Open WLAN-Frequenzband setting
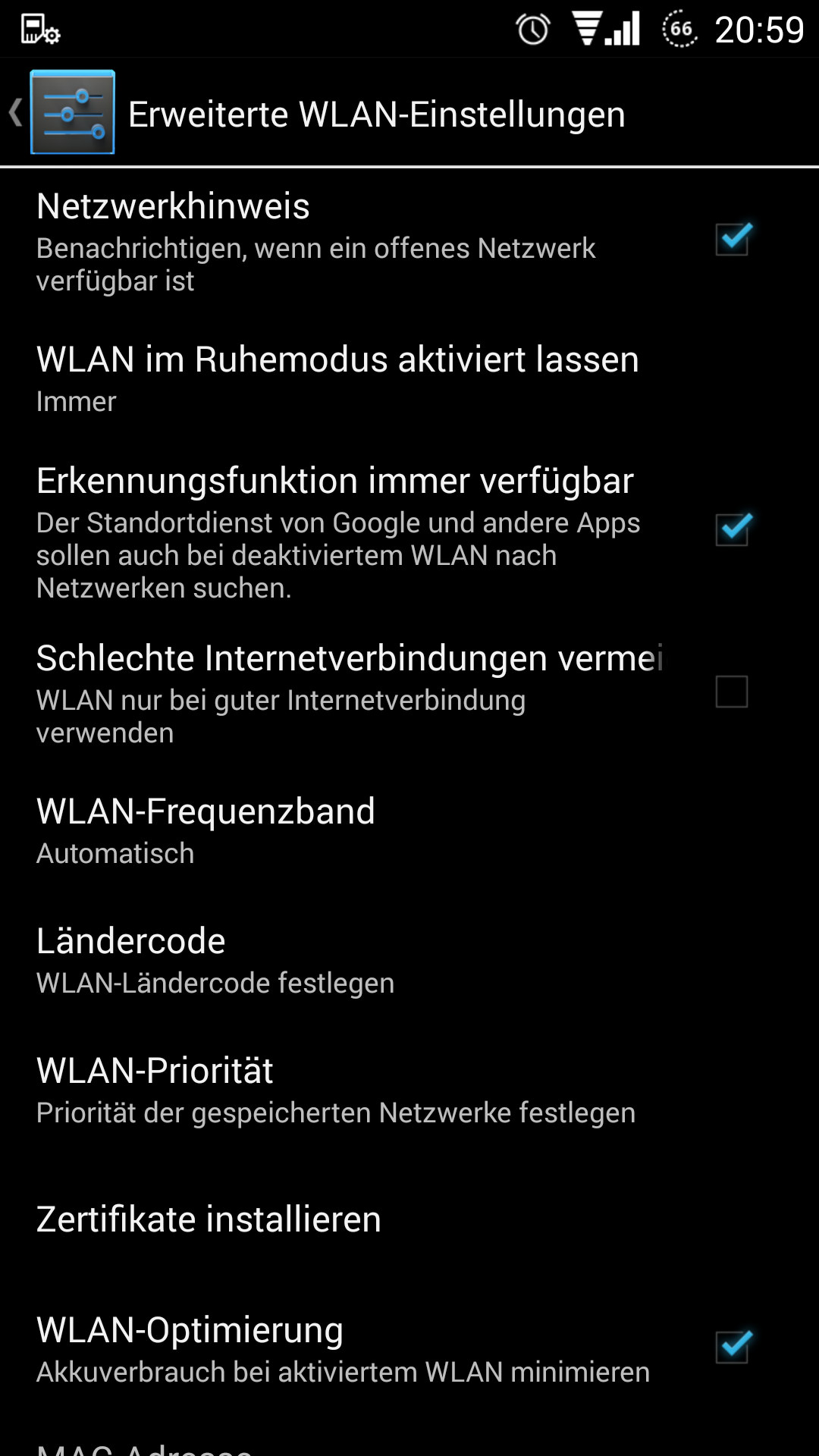Viewport: 819px width, 1456px height. click(x=409, y=830)
